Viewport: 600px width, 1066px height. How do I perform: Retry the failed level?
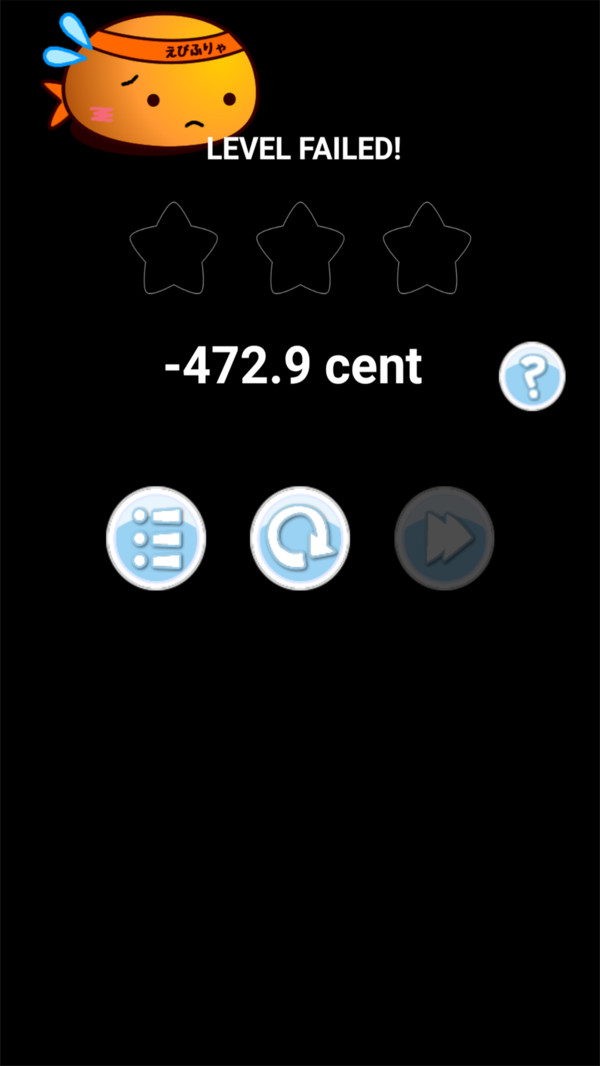[300, 538]
